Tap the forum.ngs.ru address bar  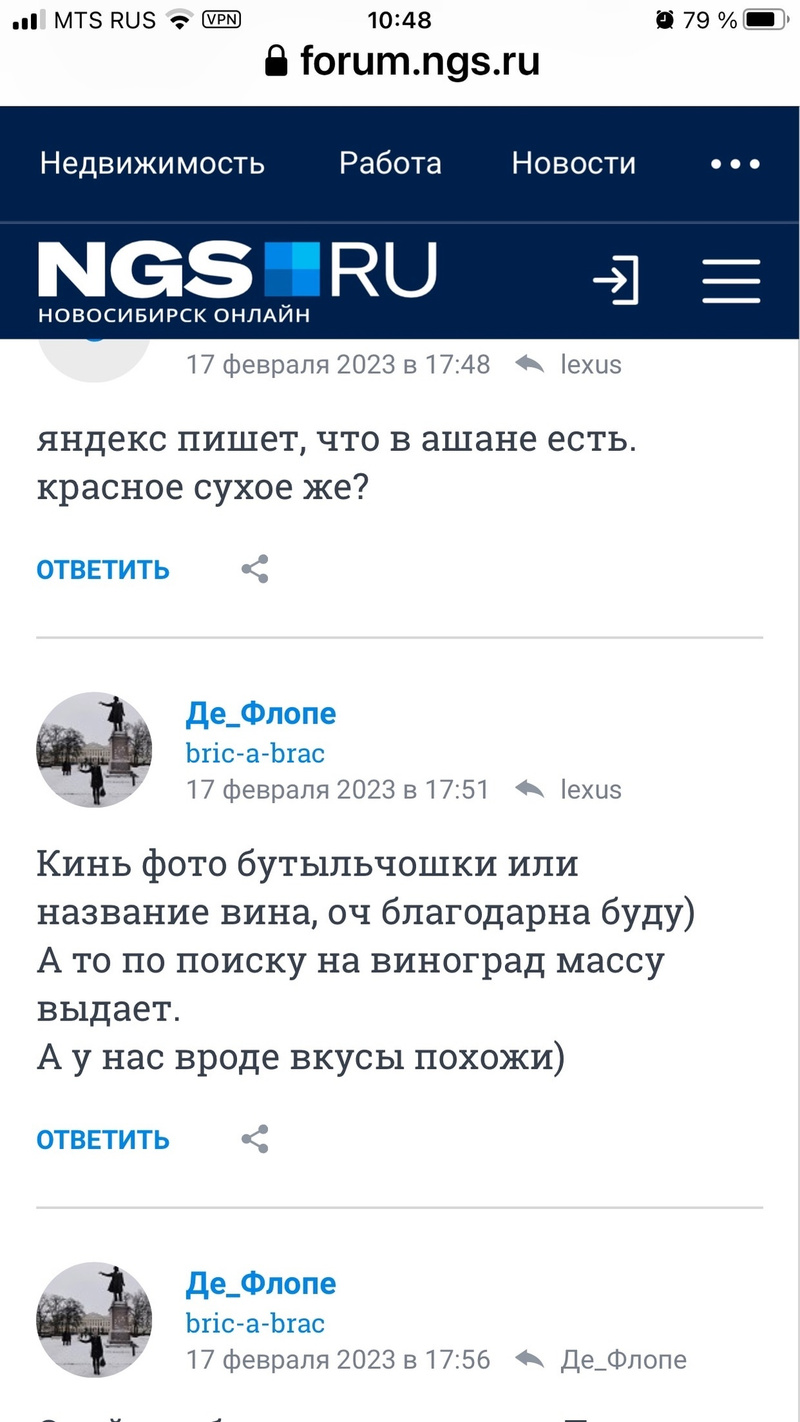402,62
